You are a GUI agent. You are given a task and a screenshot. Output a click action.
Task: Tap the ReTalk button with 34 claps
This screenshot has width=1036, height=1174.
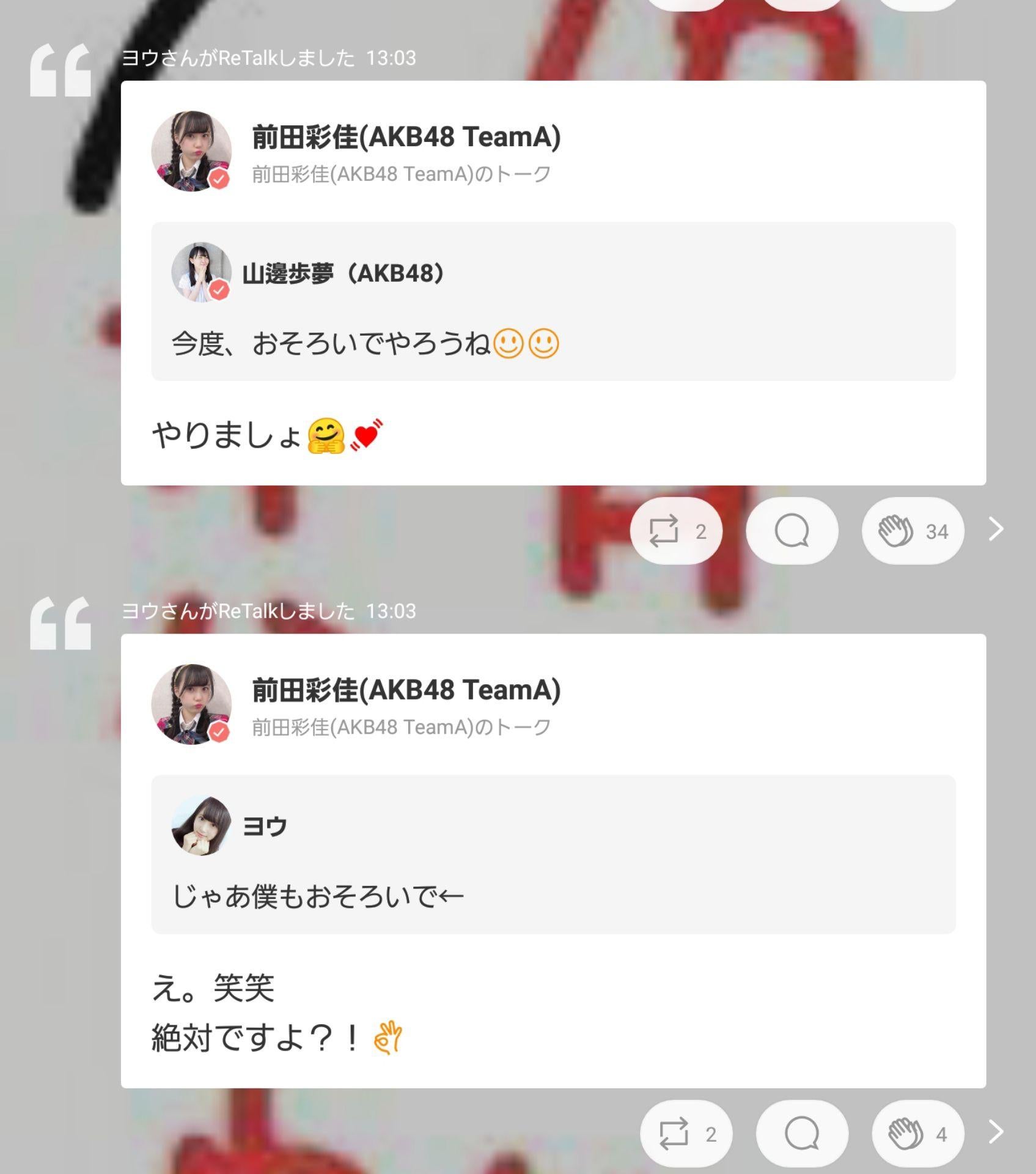(x=675, y=531)
